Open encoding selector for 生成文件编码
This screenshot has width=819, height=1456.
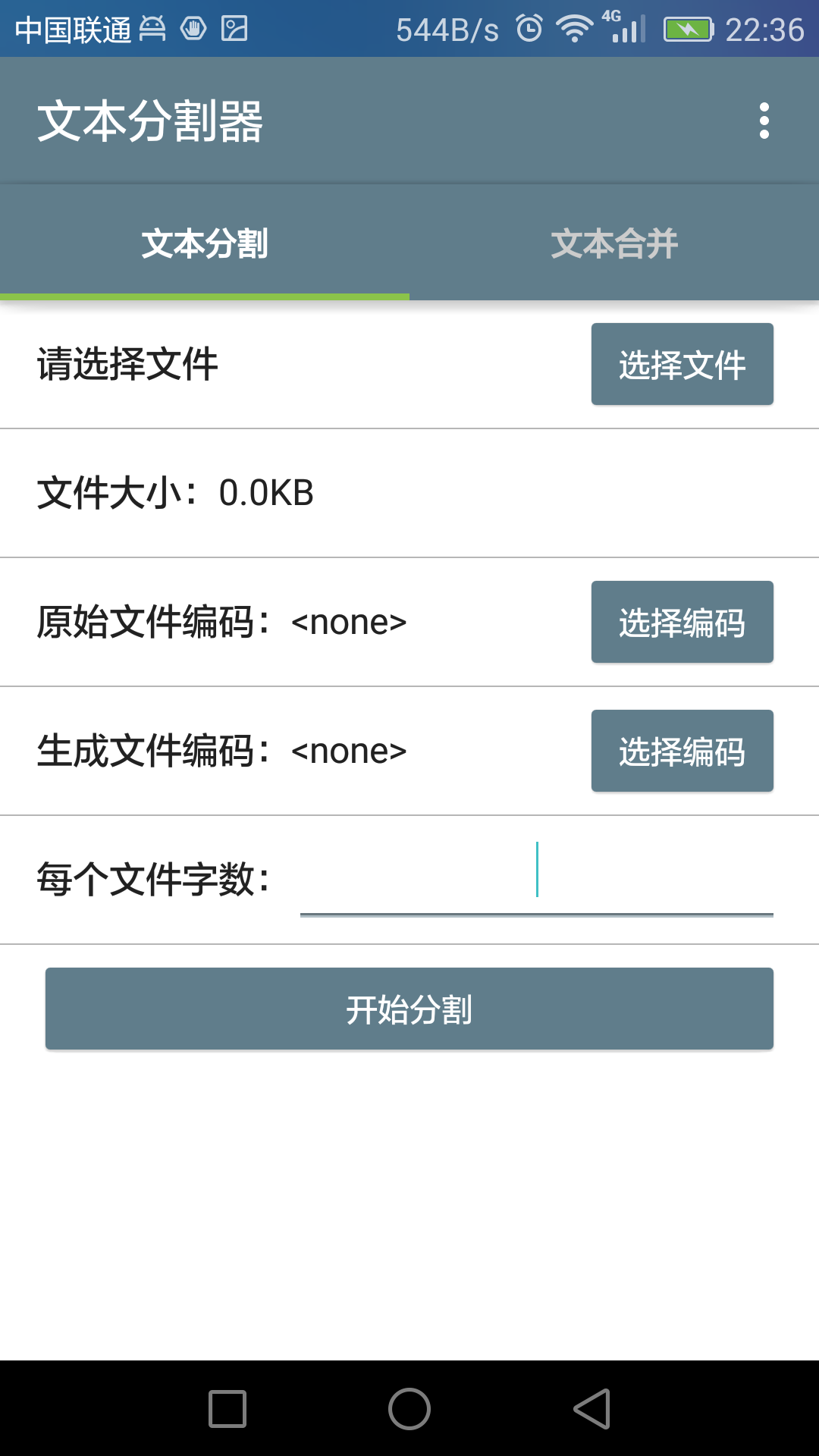pyautogui.click(x=681, y=751)
